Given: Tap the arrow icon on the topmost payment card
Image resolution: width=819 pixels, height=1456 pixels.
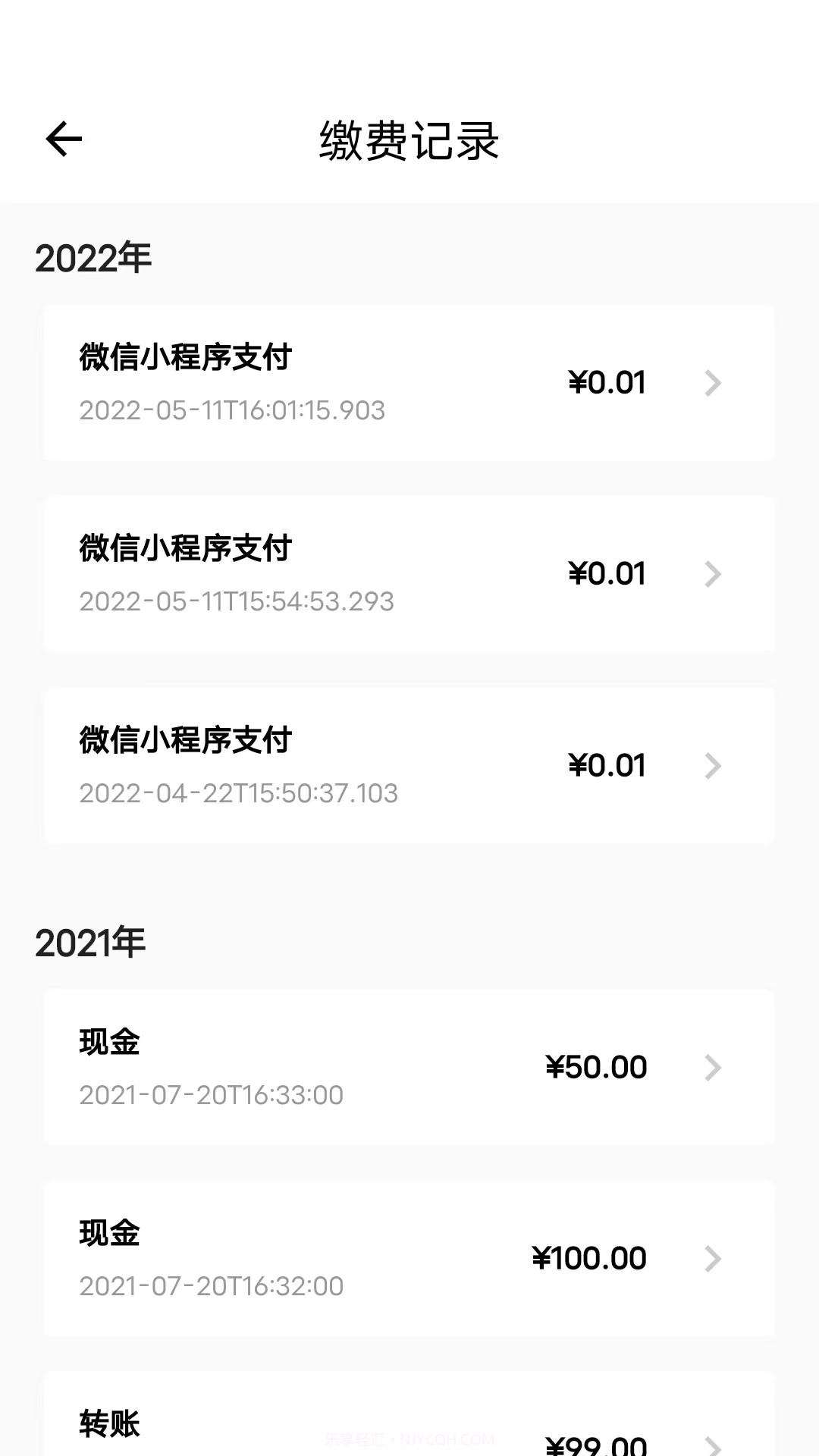Looking at the screenshot, I should click(711, 384).
